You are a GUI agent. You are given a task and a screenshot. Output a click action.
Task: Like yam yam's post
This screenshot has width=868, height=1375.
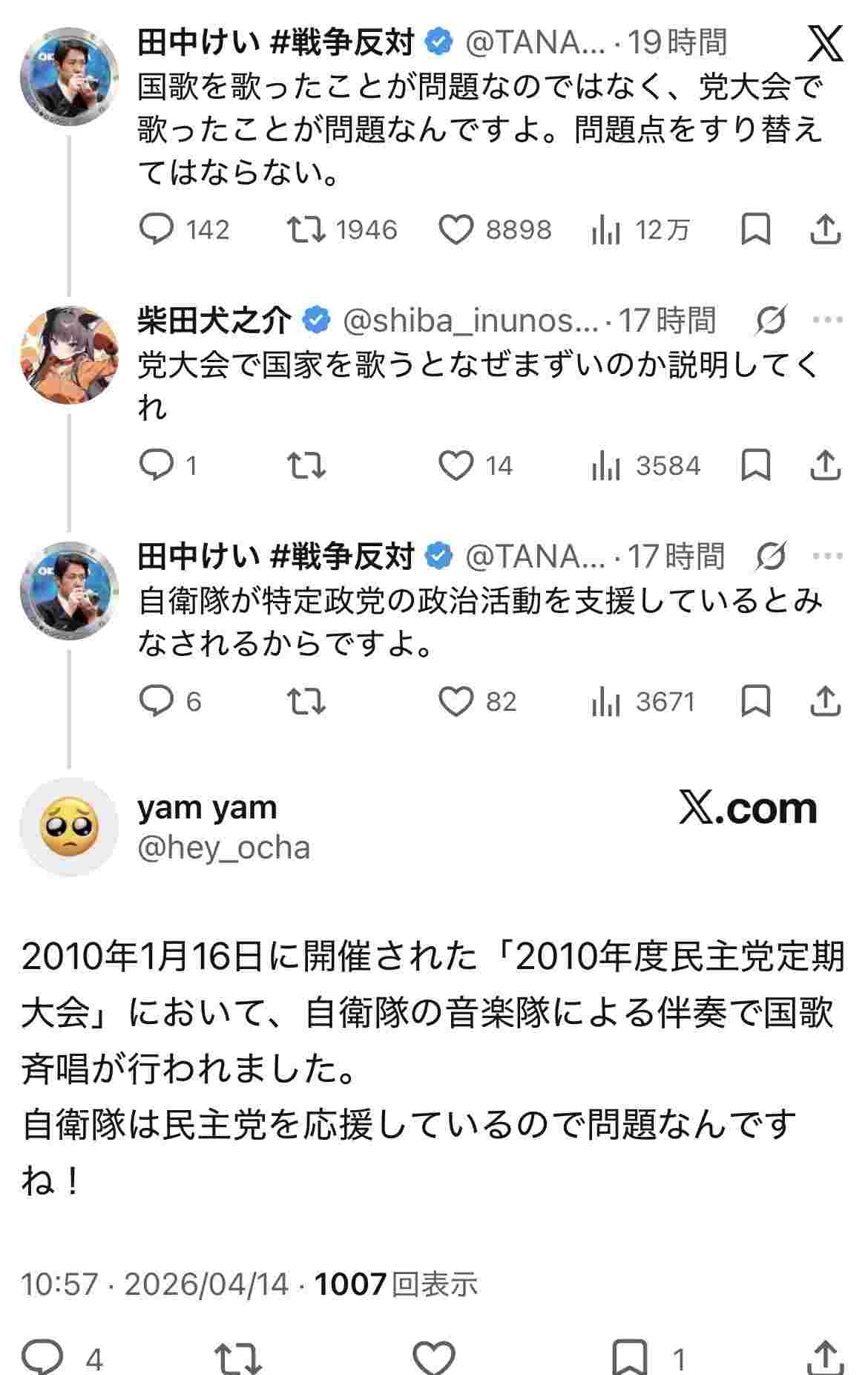433,1359
